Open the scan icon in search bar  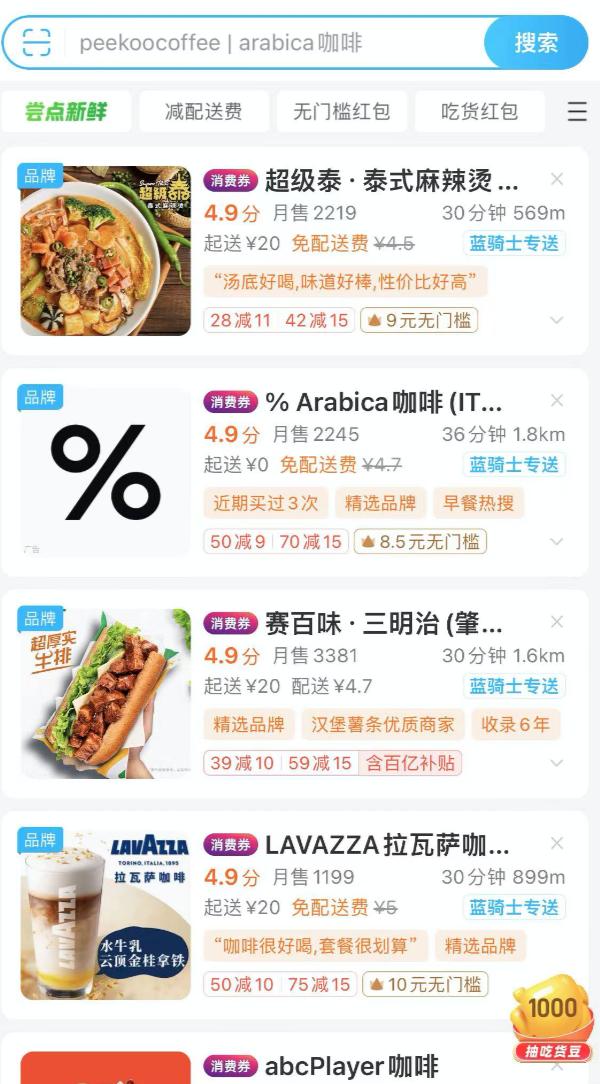tap(36, 43)
